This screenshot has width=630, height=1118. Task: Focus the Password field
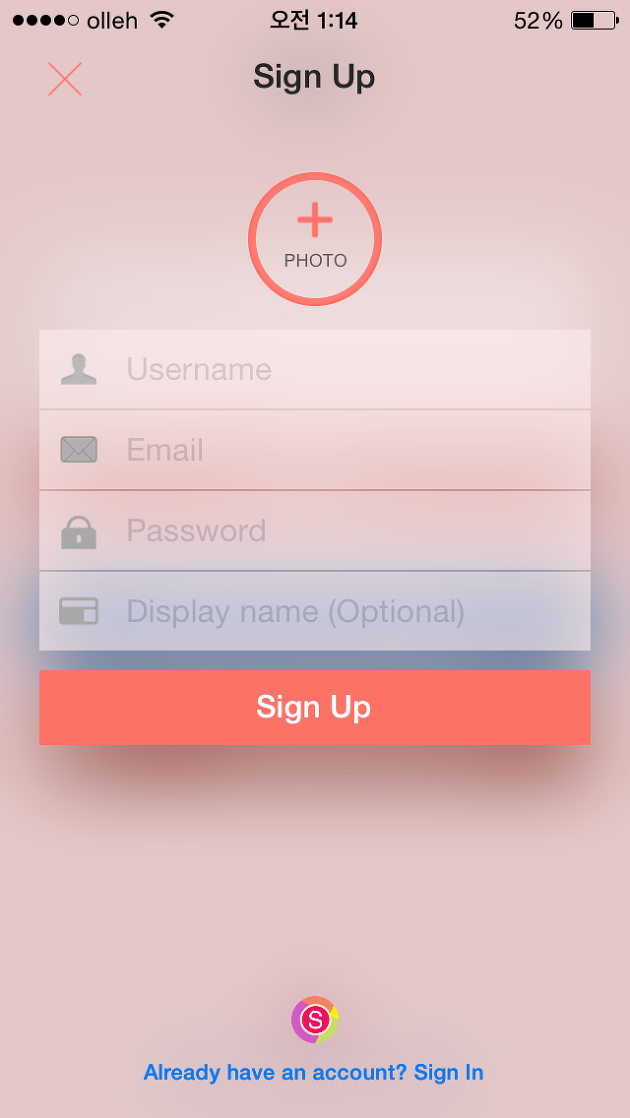315,530
